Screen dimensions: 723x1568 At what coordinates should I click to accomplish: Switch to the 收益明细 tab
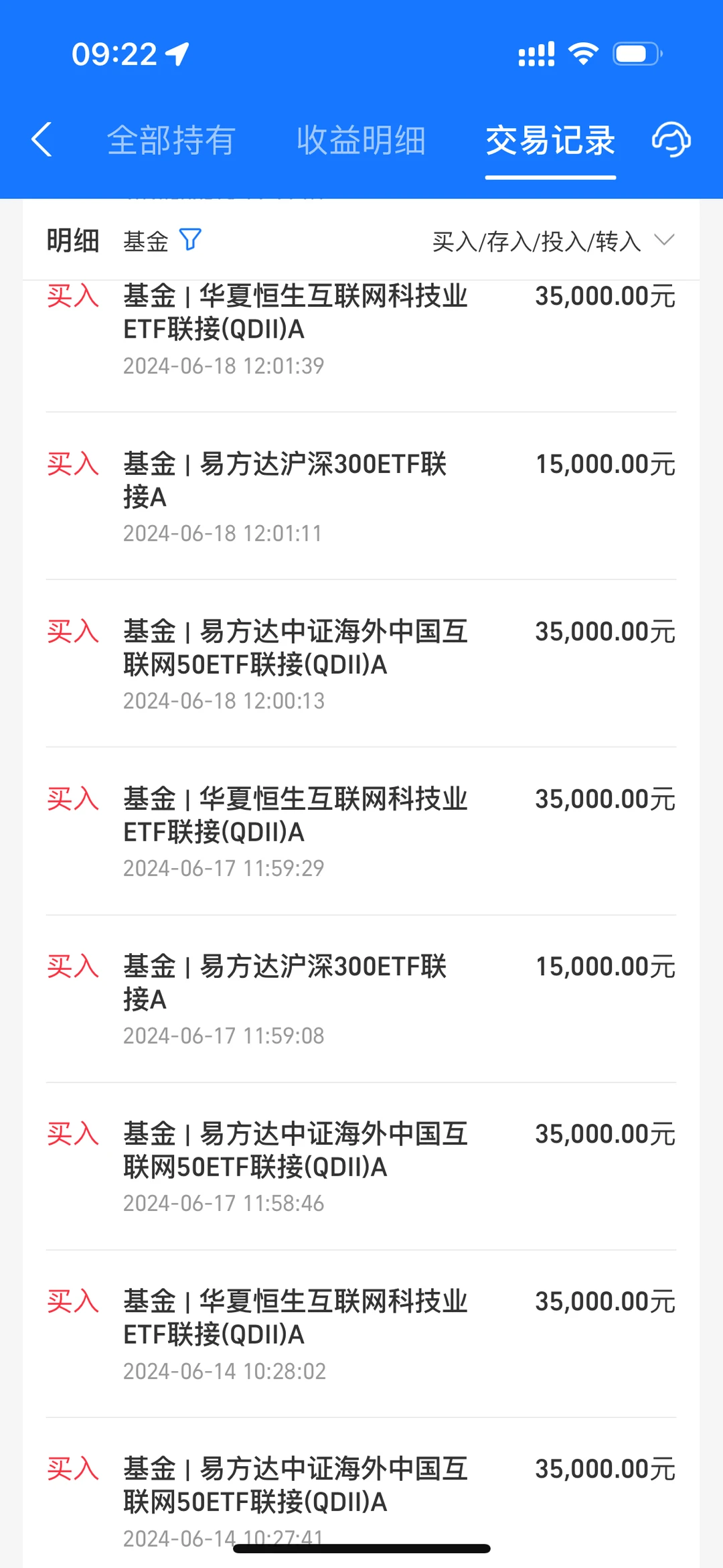[361, 141]
